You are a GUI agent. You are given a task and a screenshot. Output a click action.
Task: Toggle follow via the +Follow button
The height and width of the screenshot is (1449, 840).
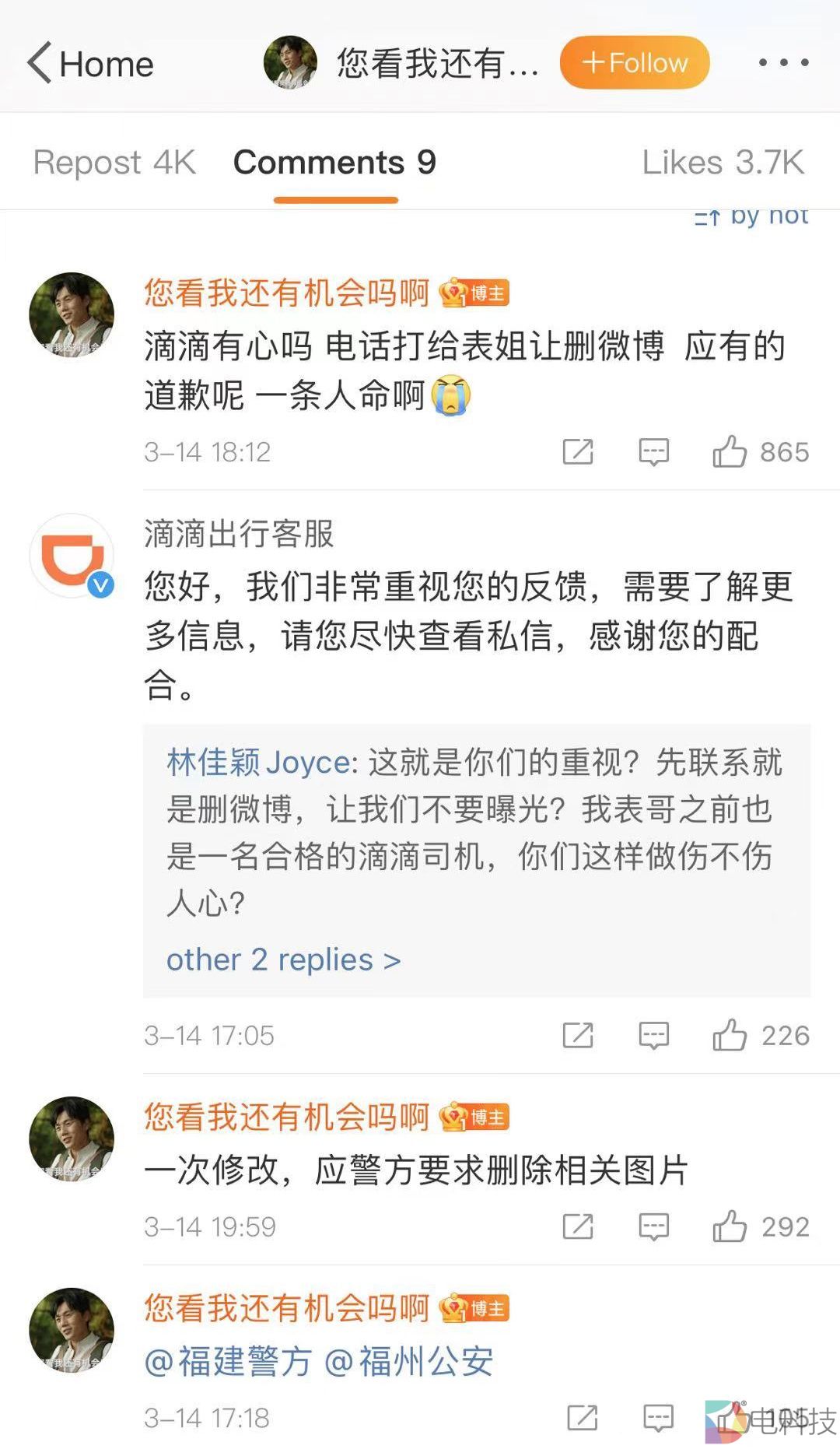click(634, 62)
